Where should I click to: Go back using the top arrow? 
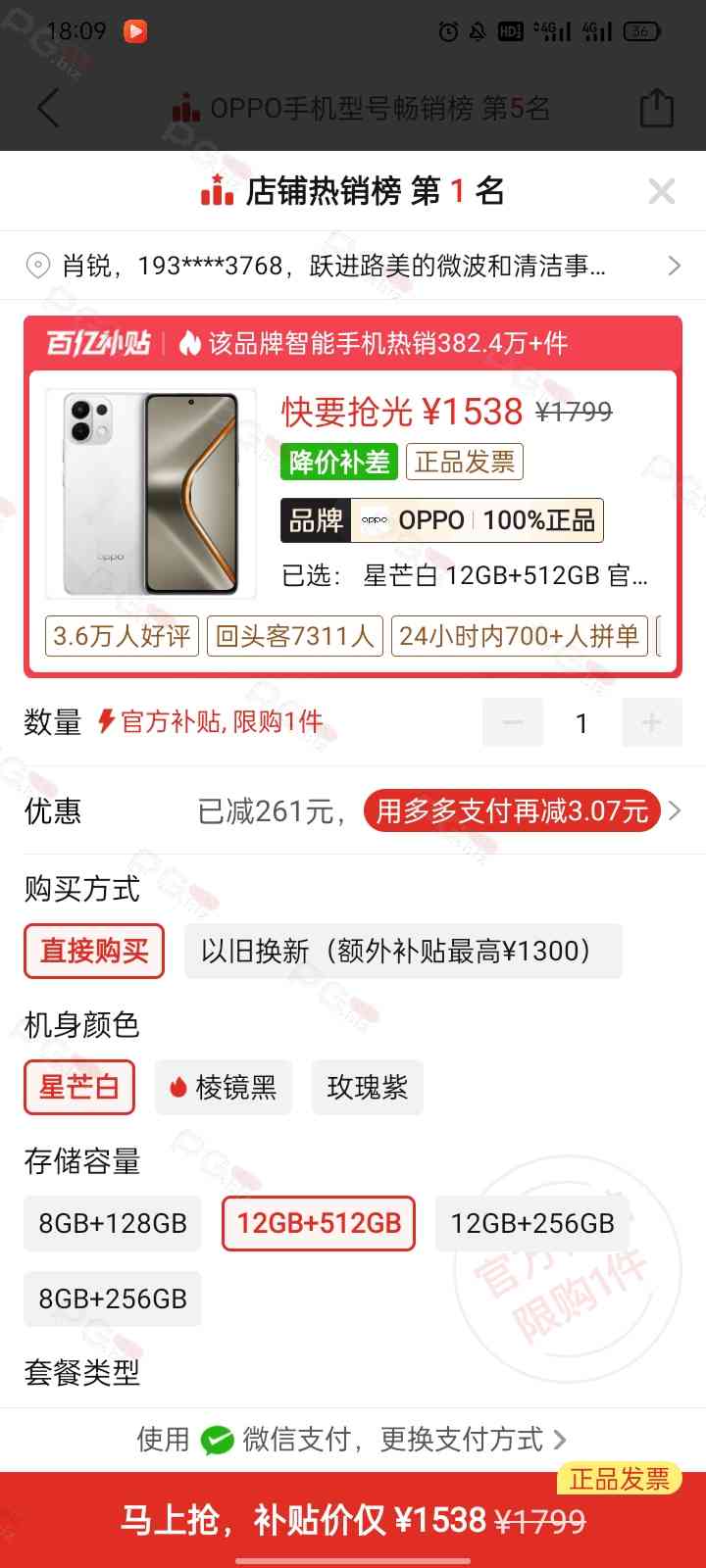point(47,108)
